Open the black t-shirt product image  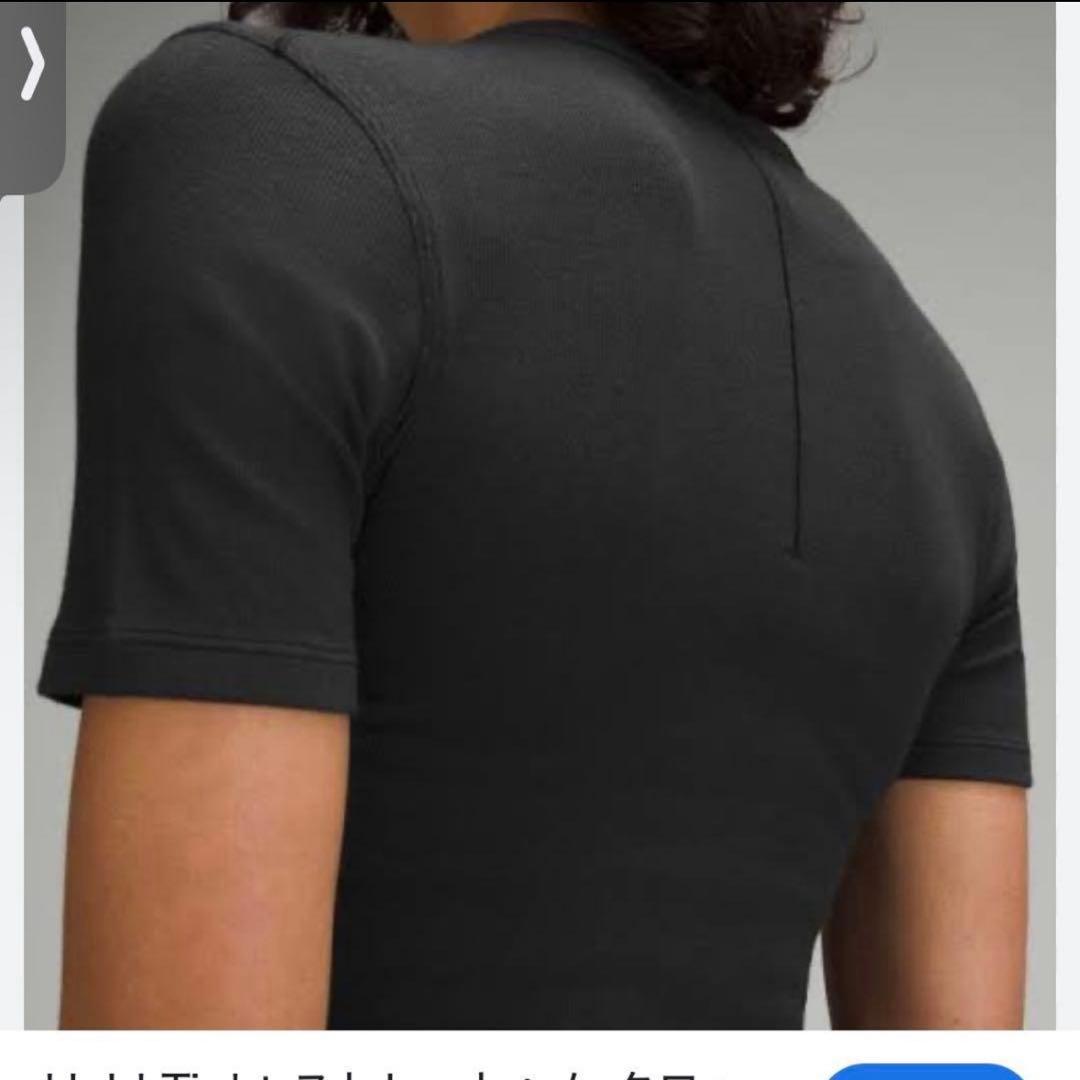[539, 516]
